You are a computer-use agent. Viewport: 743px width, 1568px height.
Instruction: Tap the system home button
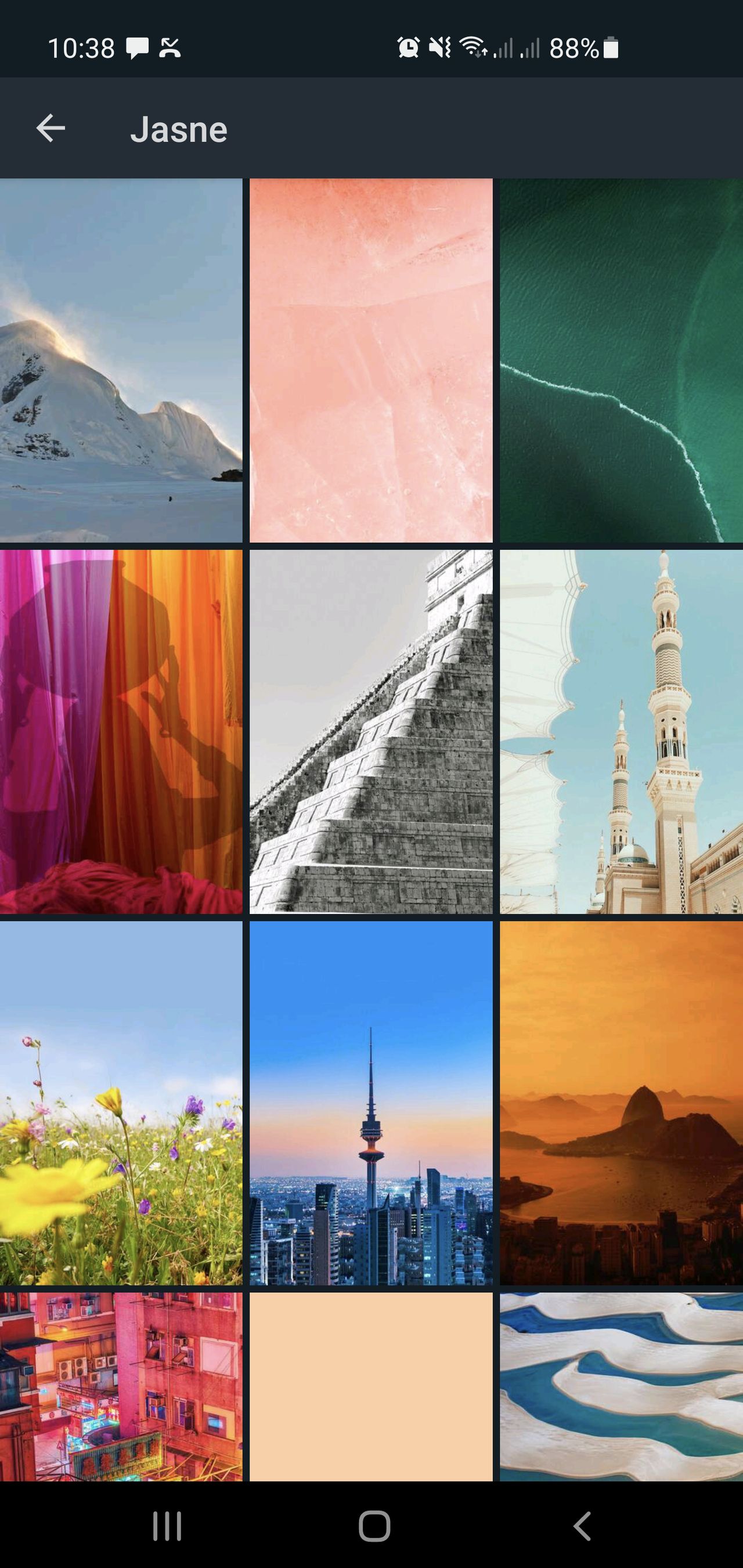click(x=373, y=1526)
